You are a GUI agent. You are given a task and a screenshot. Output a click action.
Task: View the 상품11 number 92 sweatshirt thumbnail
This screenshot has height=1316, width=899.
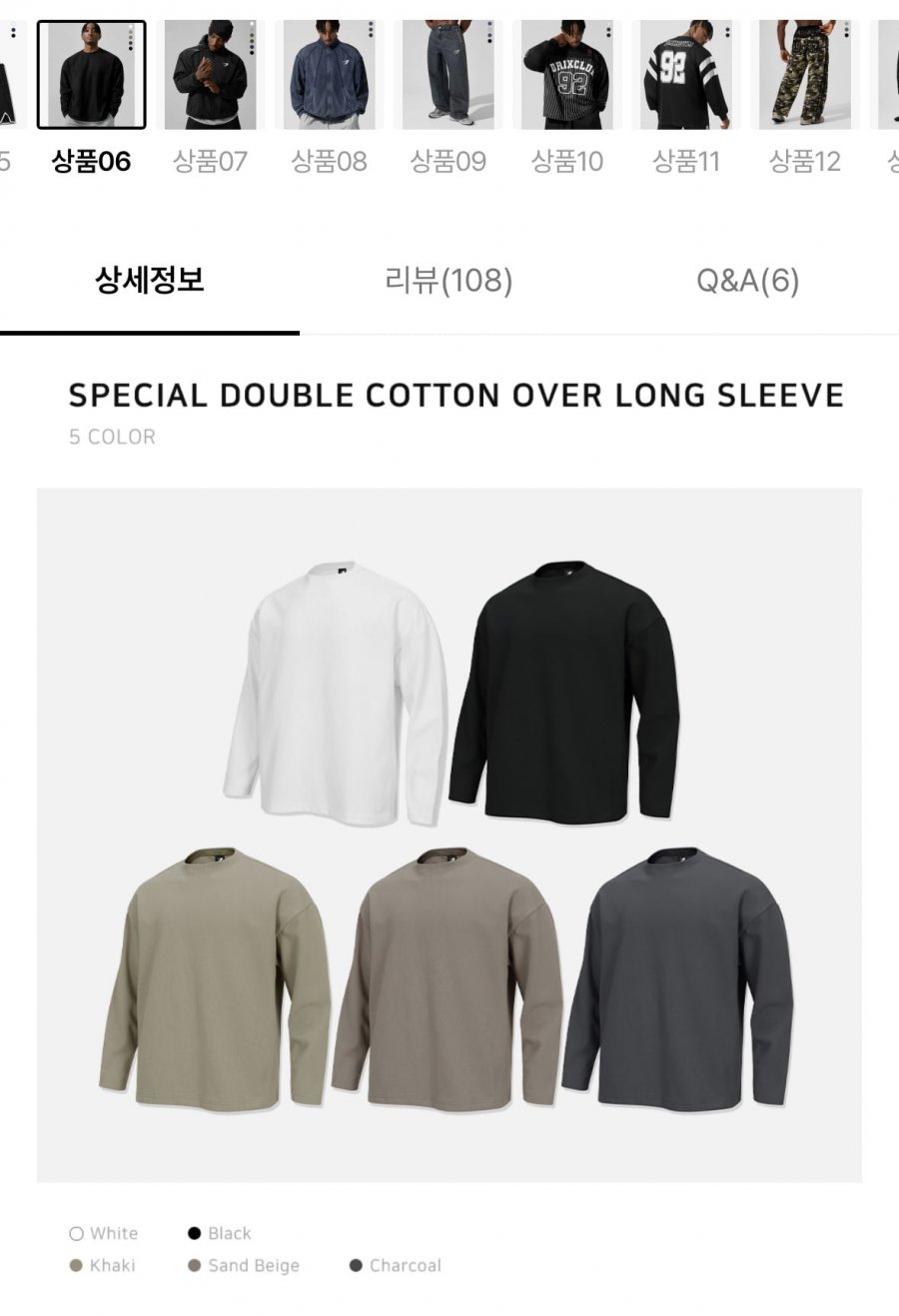coord(685,75)
